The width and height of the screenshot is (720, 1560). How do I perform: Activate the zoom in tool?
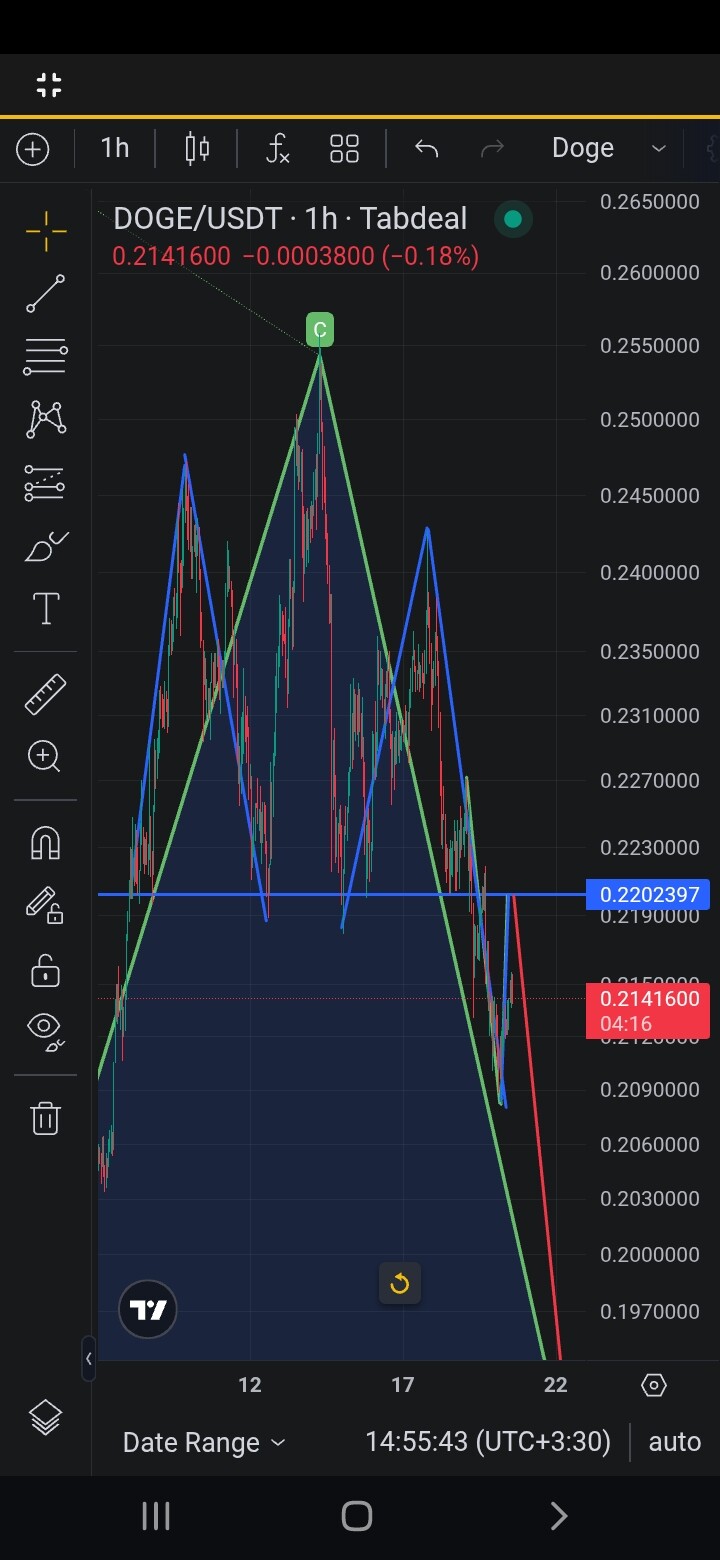(45, 756)
